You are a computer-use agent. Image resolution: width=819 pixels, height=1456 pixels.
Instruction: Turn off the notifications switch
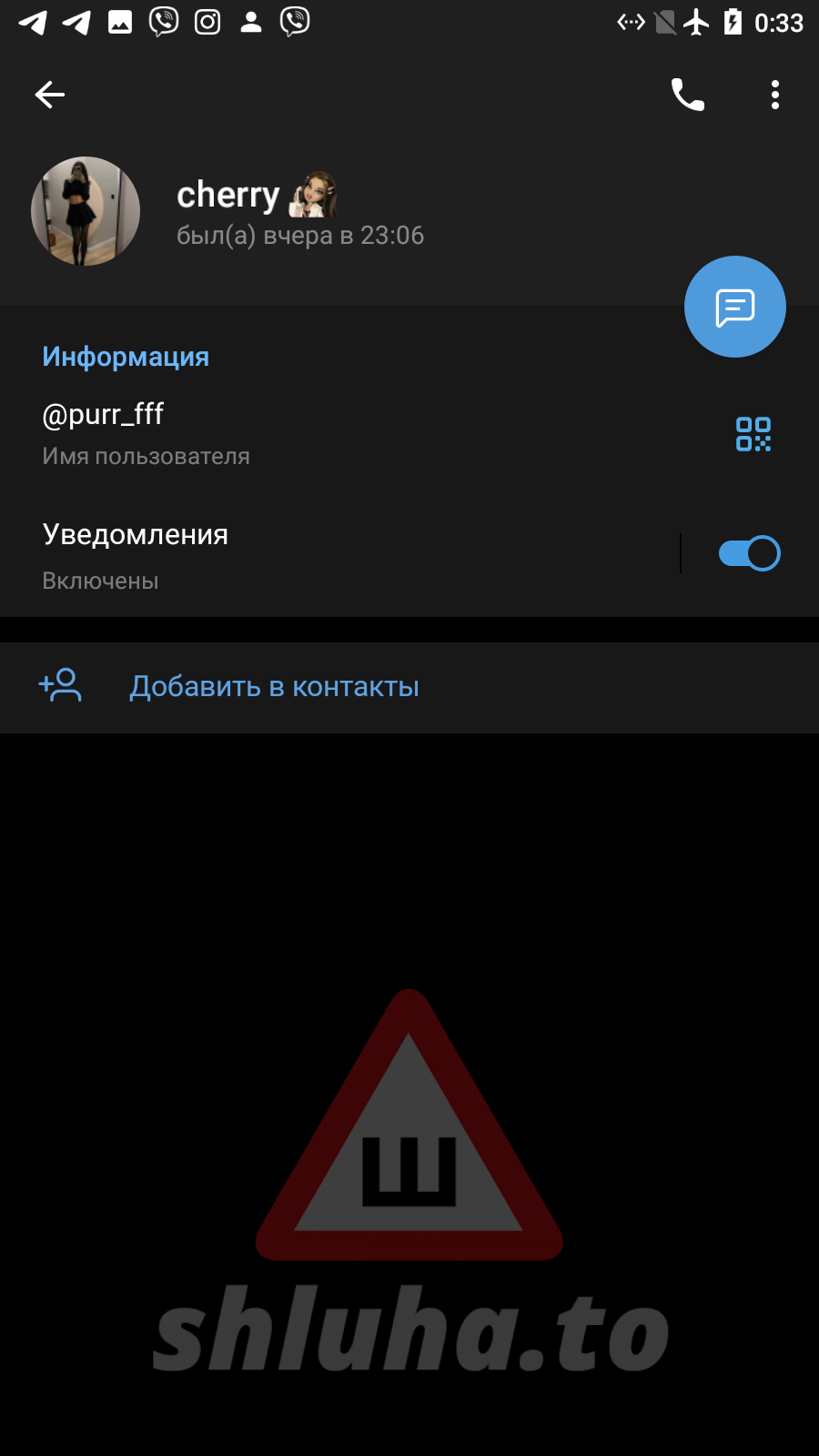coord(749,553)
